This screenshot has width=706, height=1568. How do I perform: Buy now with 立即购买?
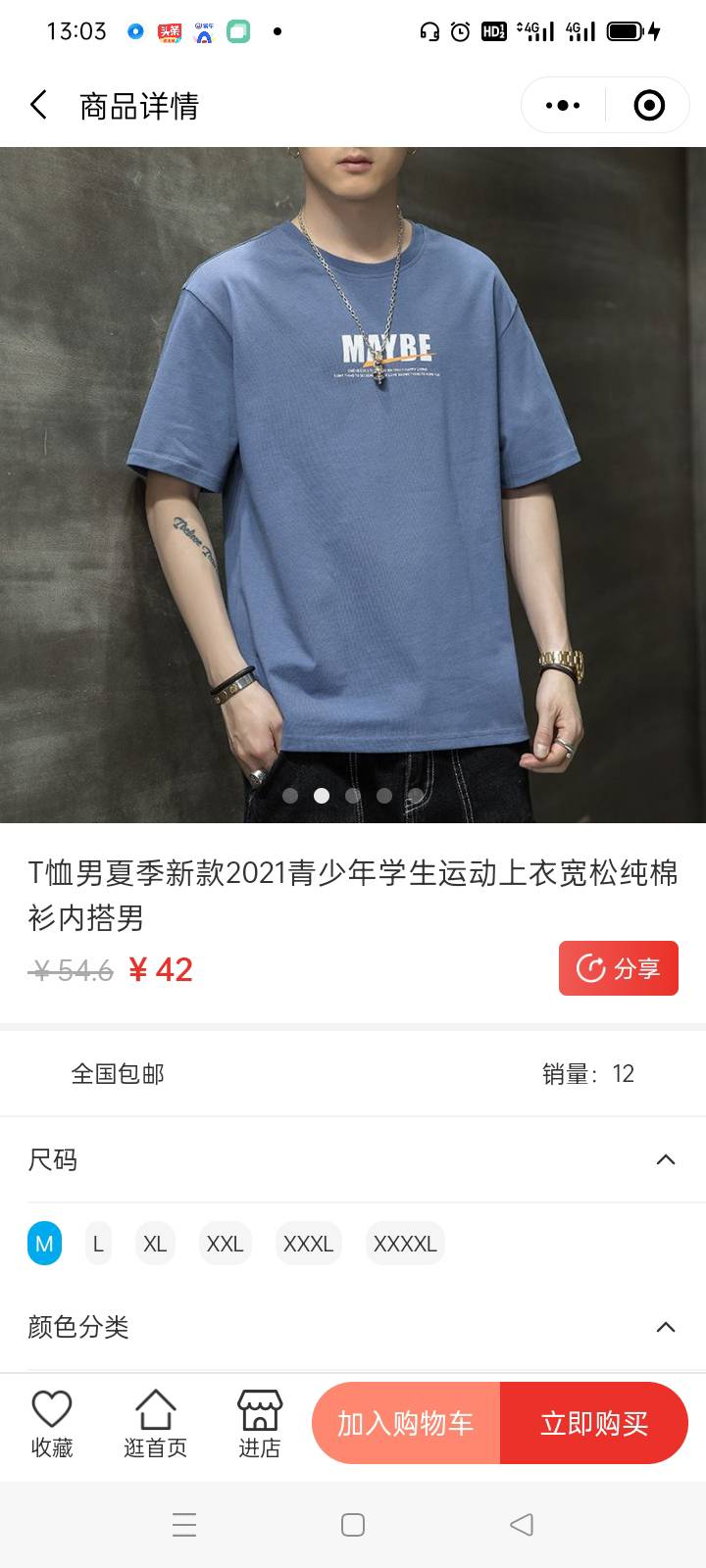[594, 1423]
